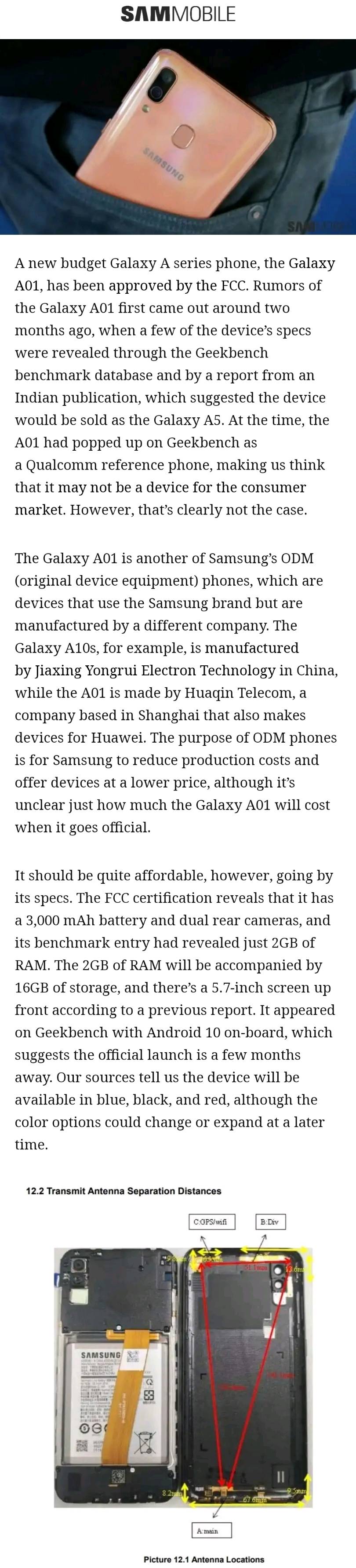
Task: Open the SamMobile home page via the header logo
Action: coord(178,14)
